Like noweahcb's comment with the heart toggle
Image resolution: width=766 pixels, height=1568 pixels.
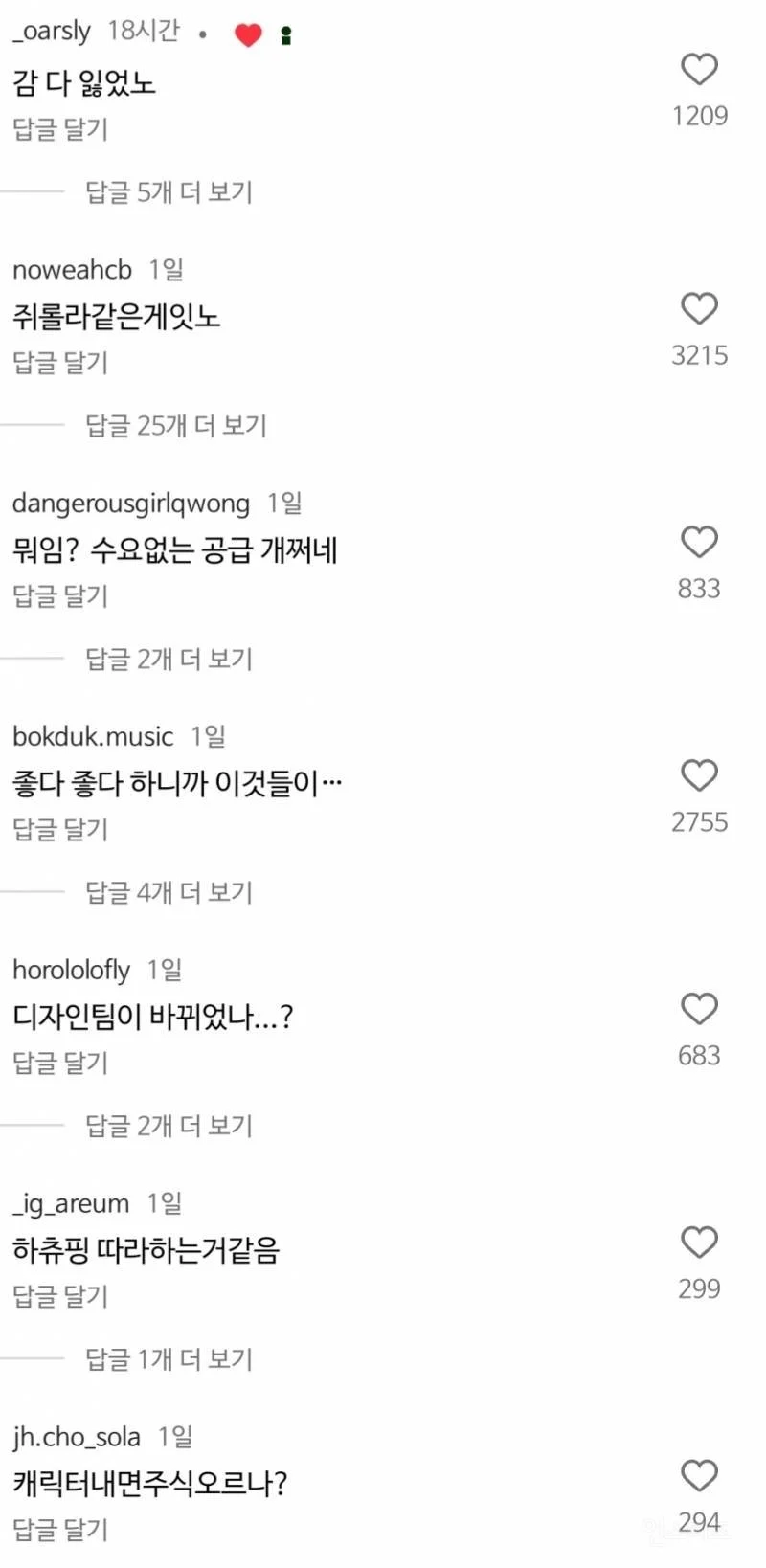pyautogui.click(x=699, y=309)
